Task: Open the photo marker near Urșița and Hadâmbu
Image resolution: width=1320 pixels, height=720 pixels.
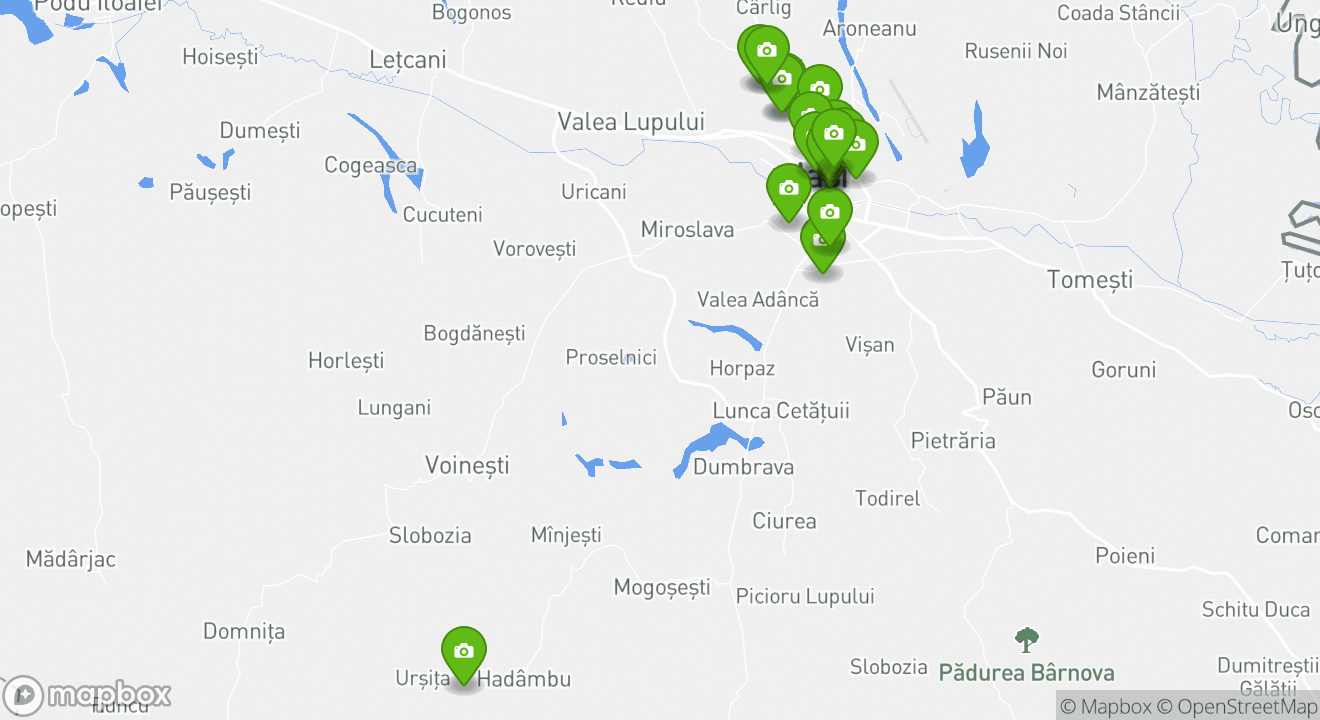Action: click(x=463, y=652)
